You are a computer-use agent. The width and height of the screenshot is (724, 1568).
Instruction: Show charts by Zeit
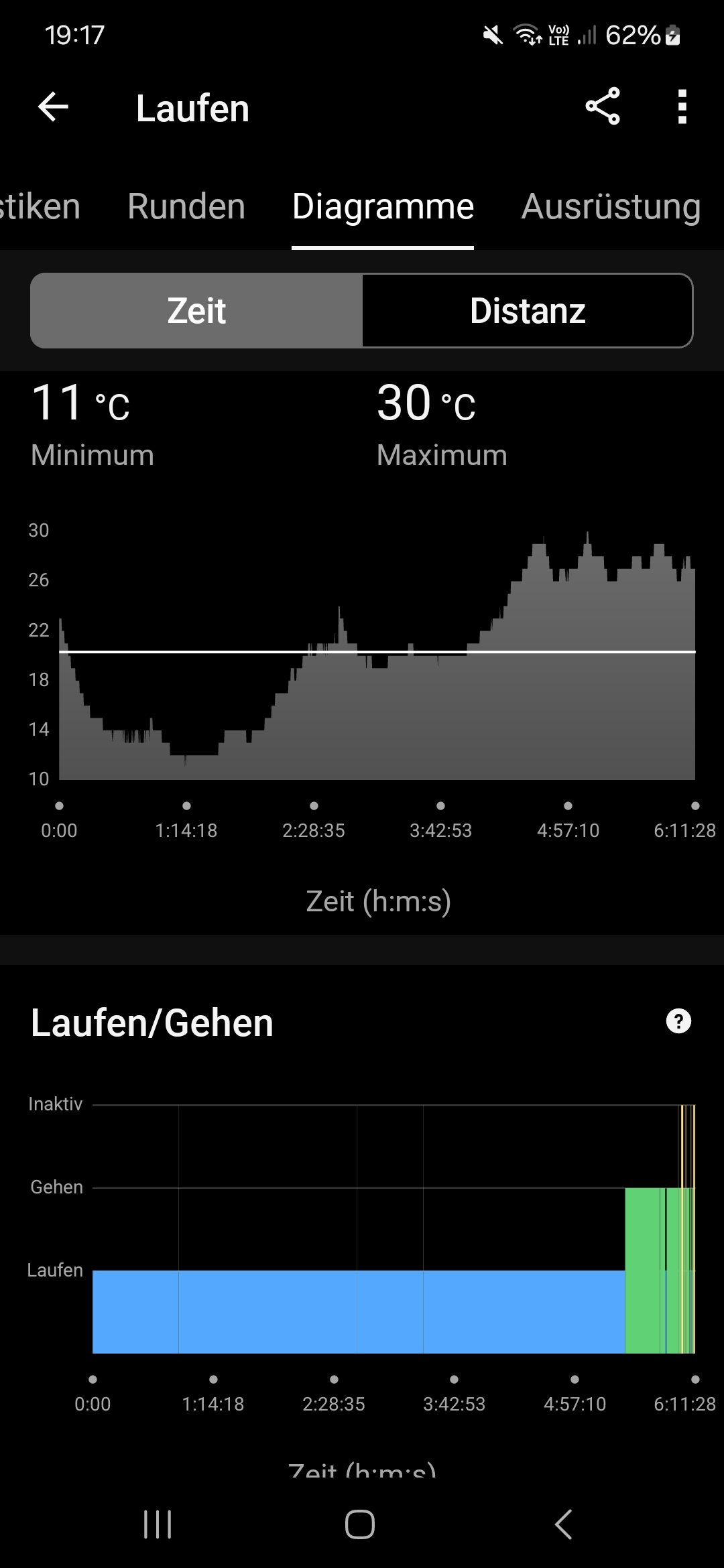[x=196, y=311]
